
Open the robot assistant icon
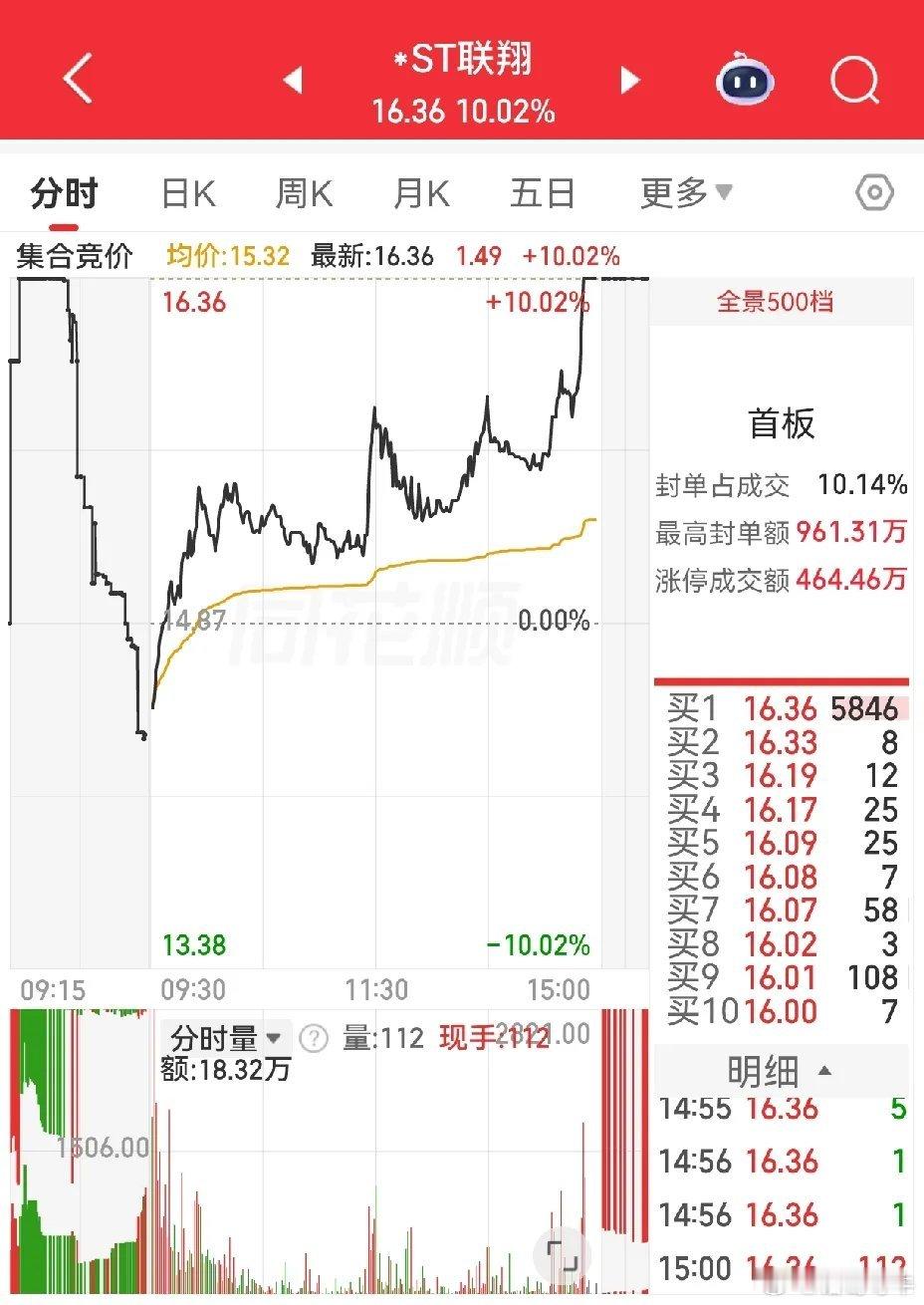(747, 79)
